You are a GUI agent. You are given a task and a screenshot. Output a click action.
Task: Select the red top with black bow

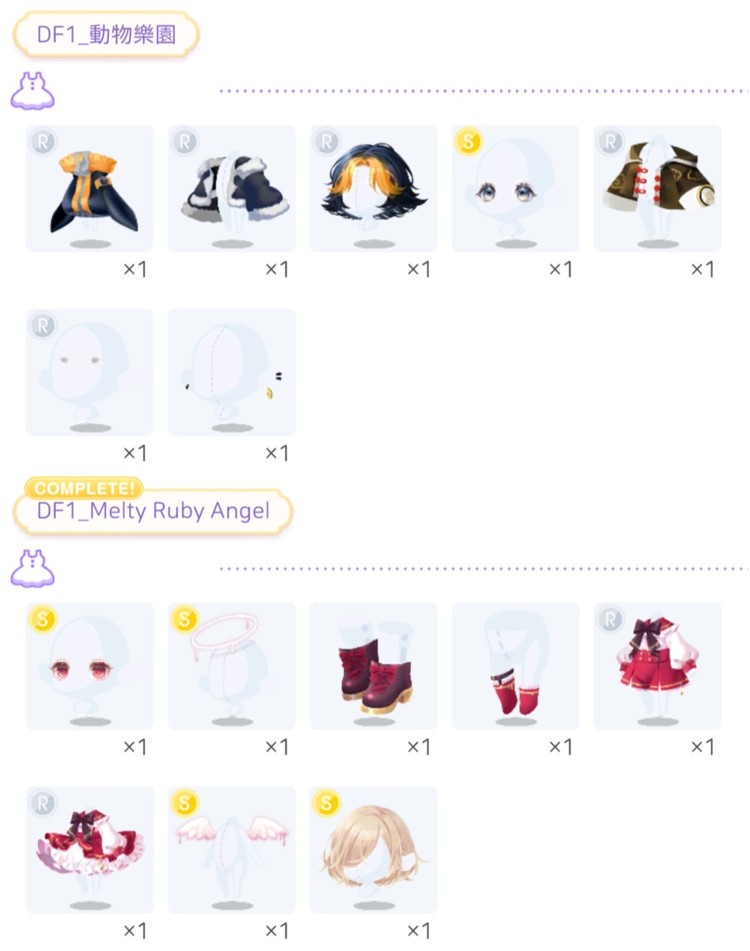[657, 666]
